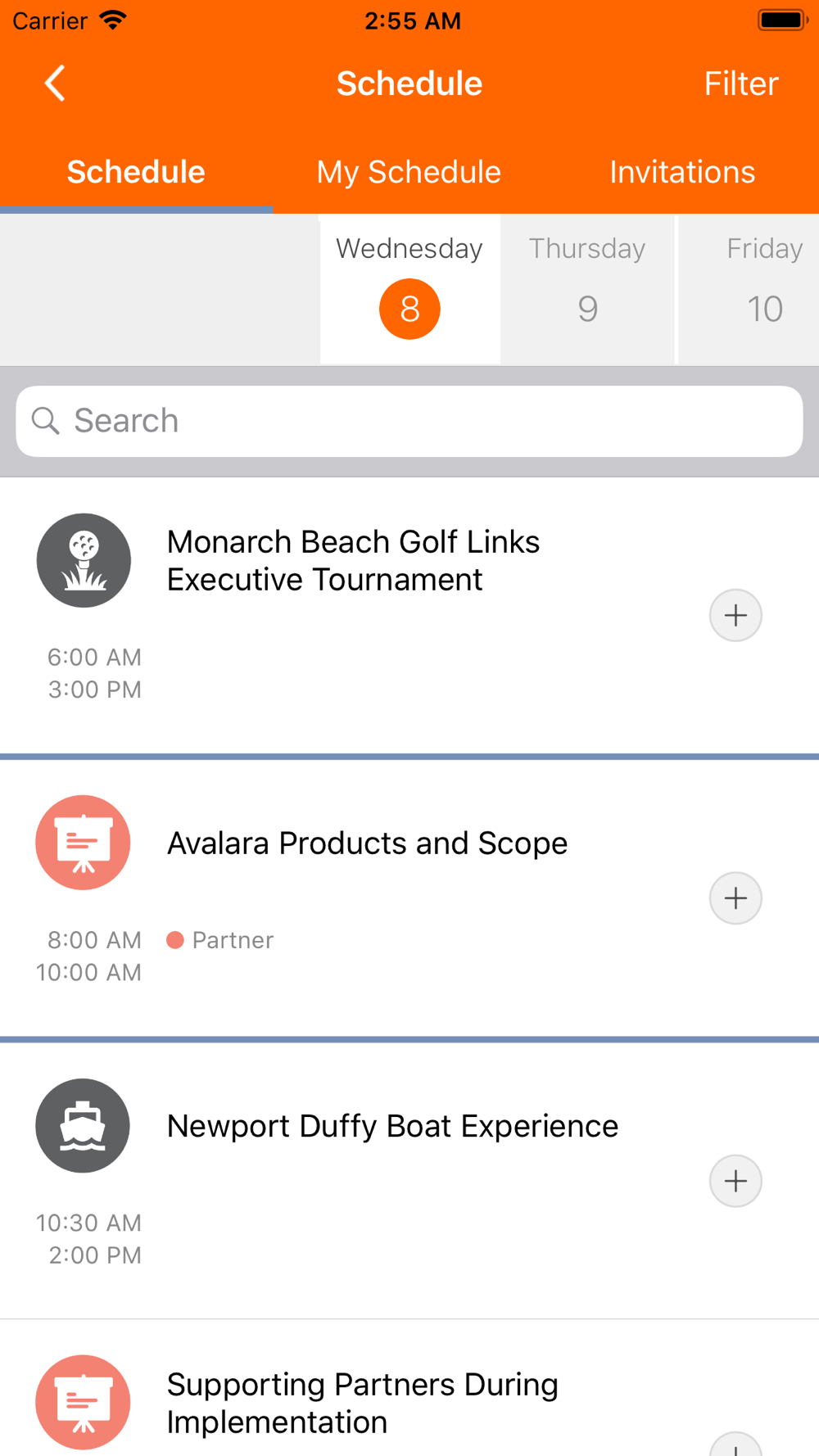Add Avalara Products and Scope to schedule
Screen dimensions: 819x1456
click(735, 898)
